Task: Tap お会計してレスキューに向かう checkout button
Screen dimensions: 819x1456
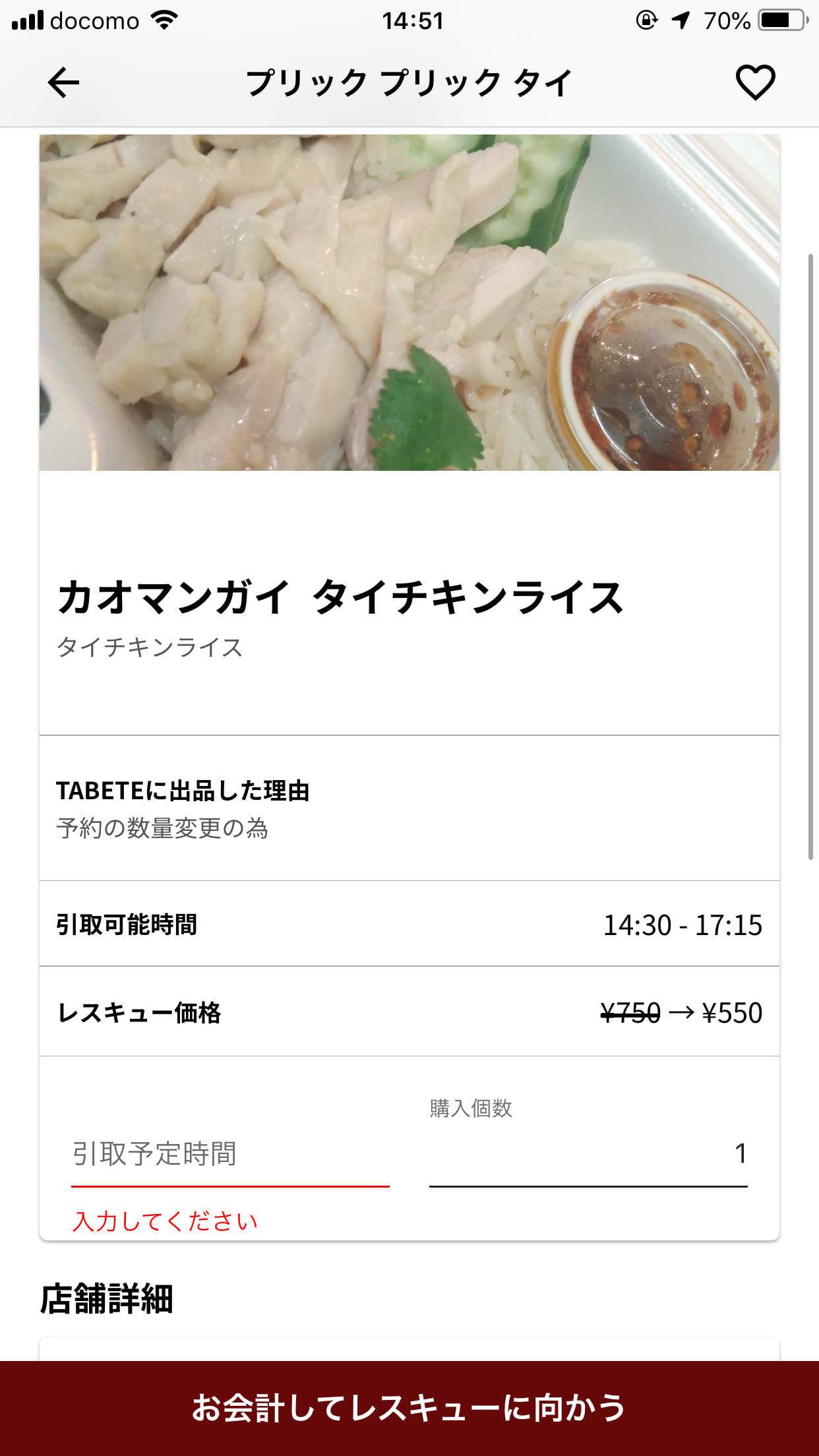Action: [409, 1408]
